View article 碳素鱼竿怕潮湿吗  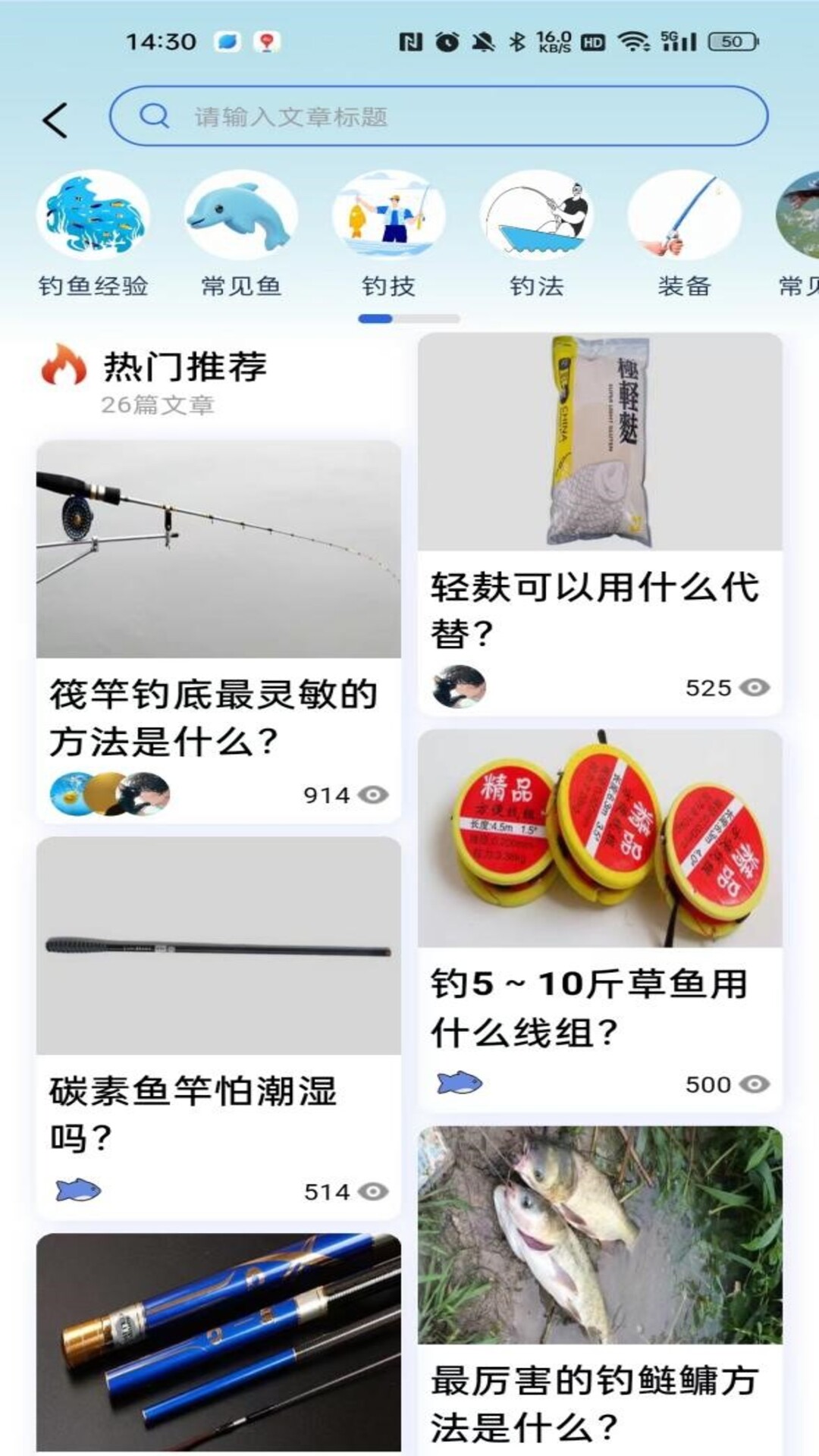[218, 1113]
